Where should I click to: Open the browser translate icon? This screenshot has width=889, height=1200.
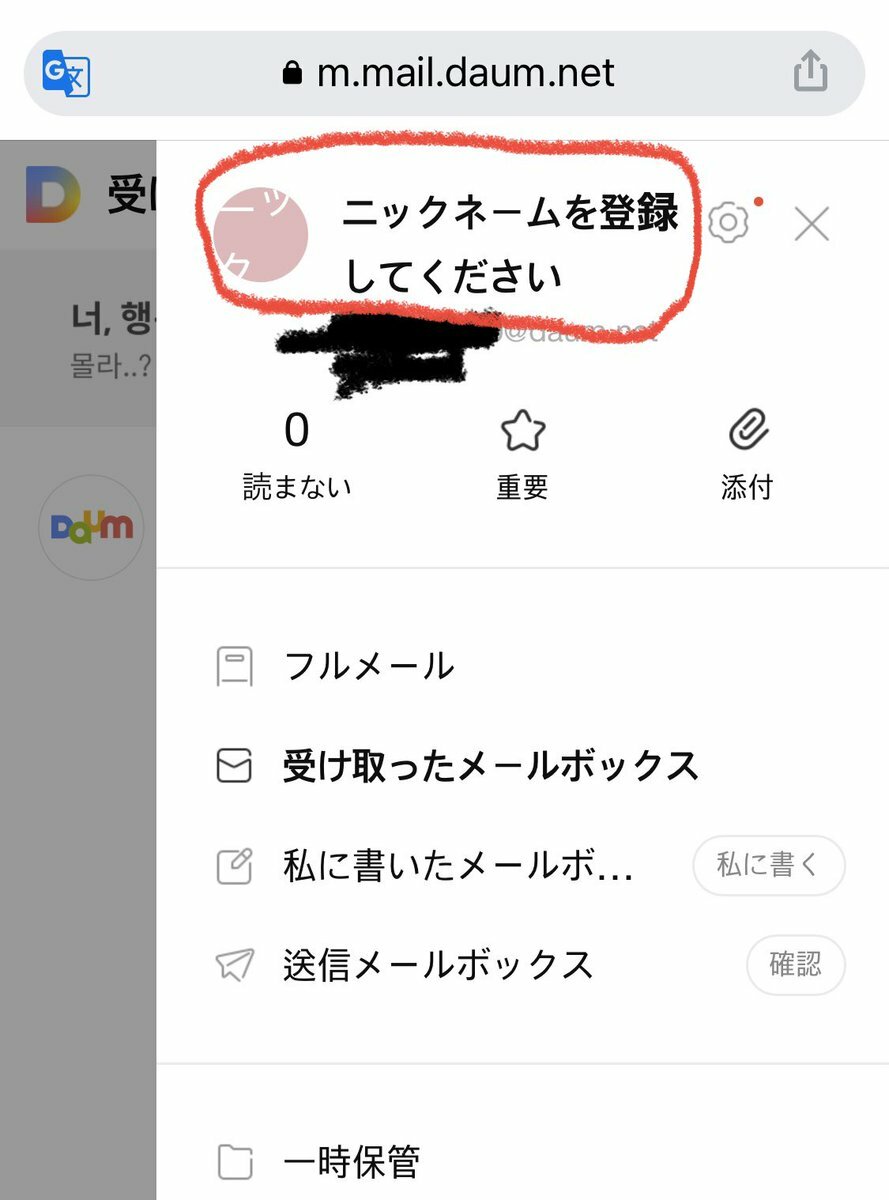click(x=66, y=74)
